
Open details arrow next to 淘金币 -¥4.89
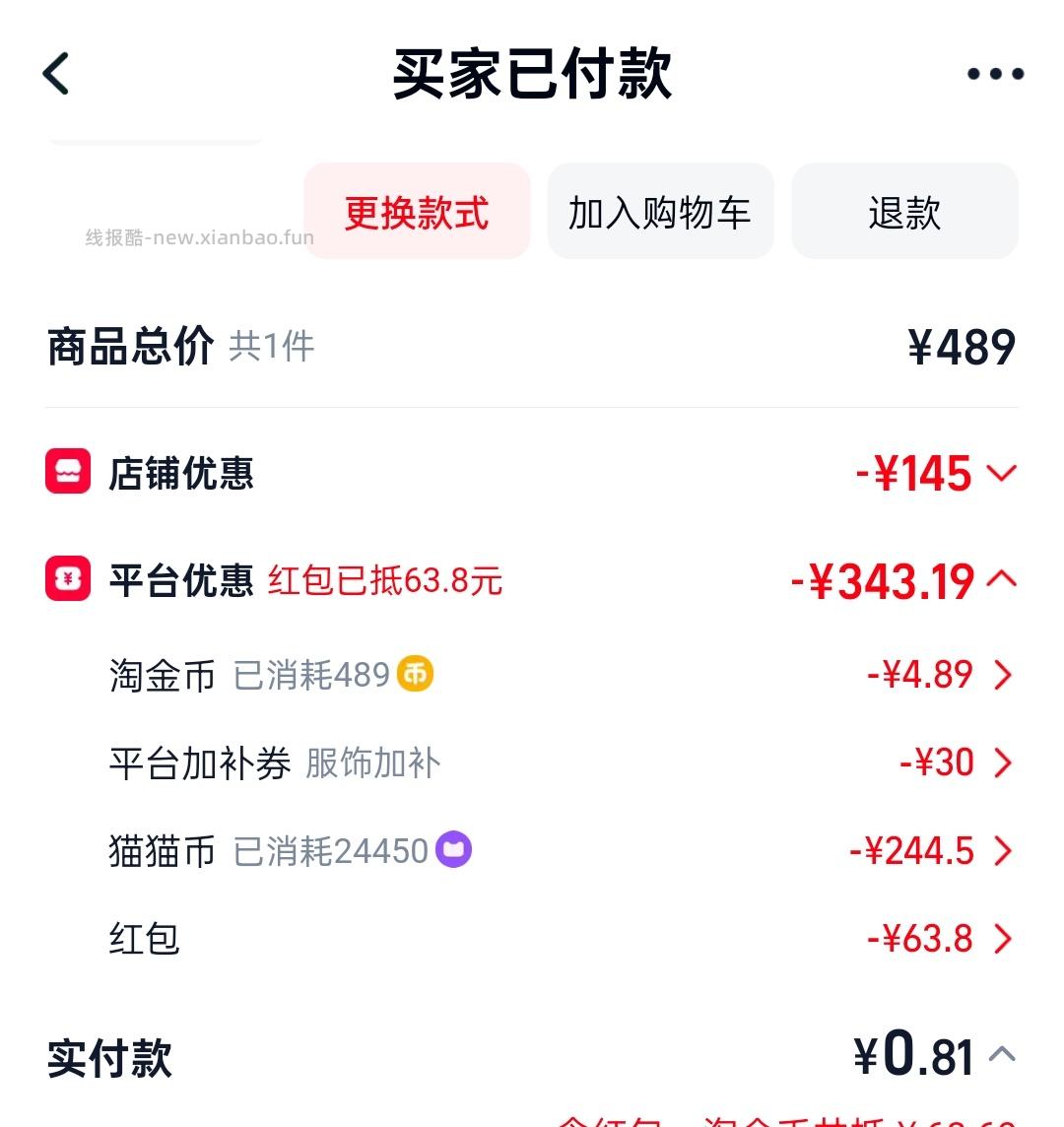[1003, 674]
